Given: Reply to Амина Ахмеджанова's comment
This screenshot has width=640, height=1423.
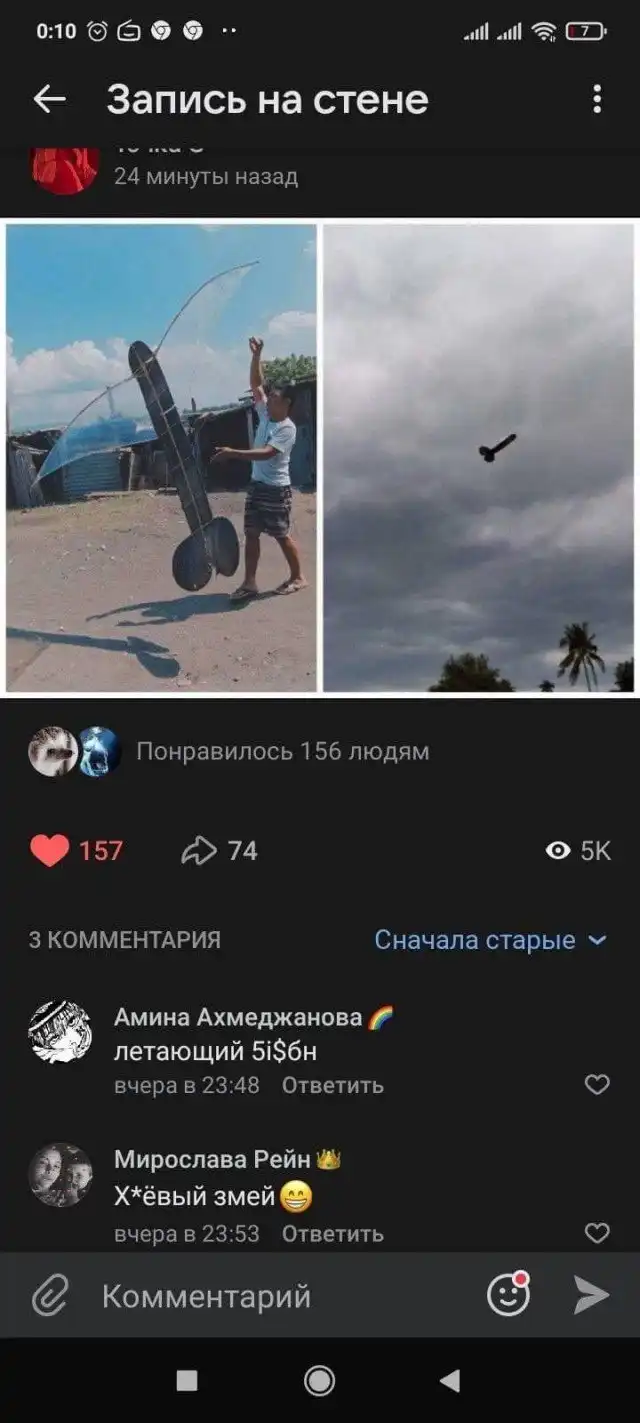Looking at the screenshot, I should (x=332, y=1085).
